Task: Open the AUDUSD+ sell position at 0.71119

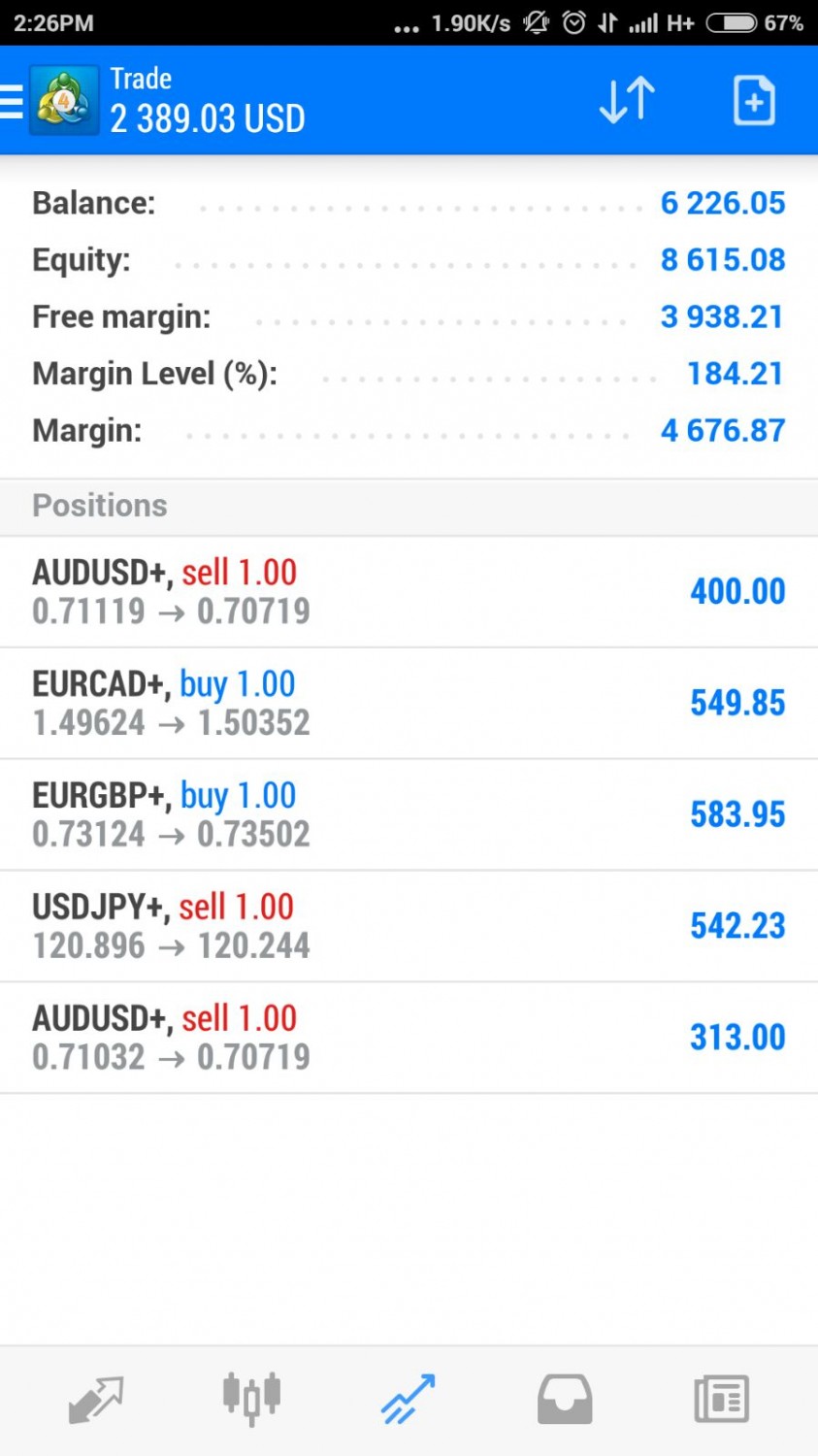Action: [409, 591]
